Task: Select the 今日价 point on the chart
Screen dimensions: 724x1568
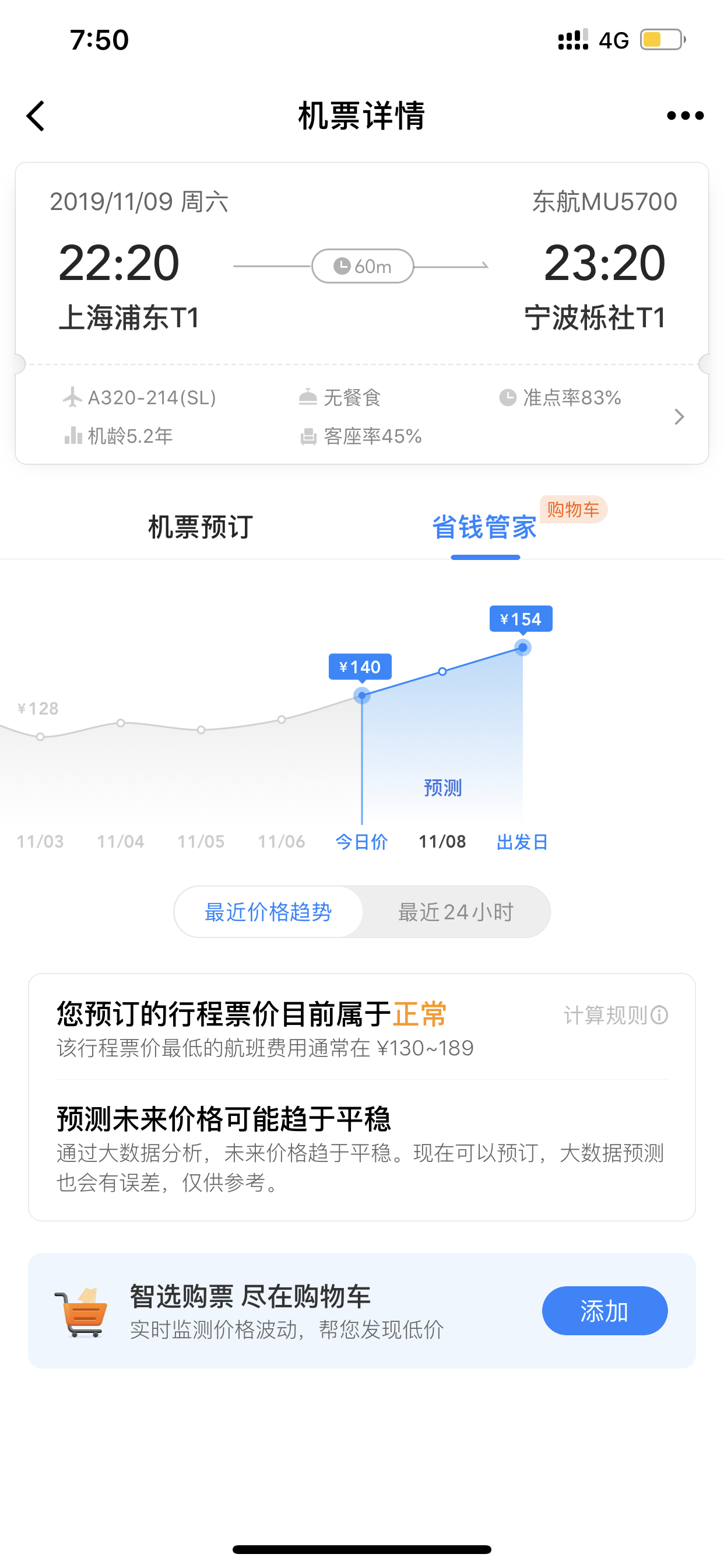Action: tap(362, 696)
